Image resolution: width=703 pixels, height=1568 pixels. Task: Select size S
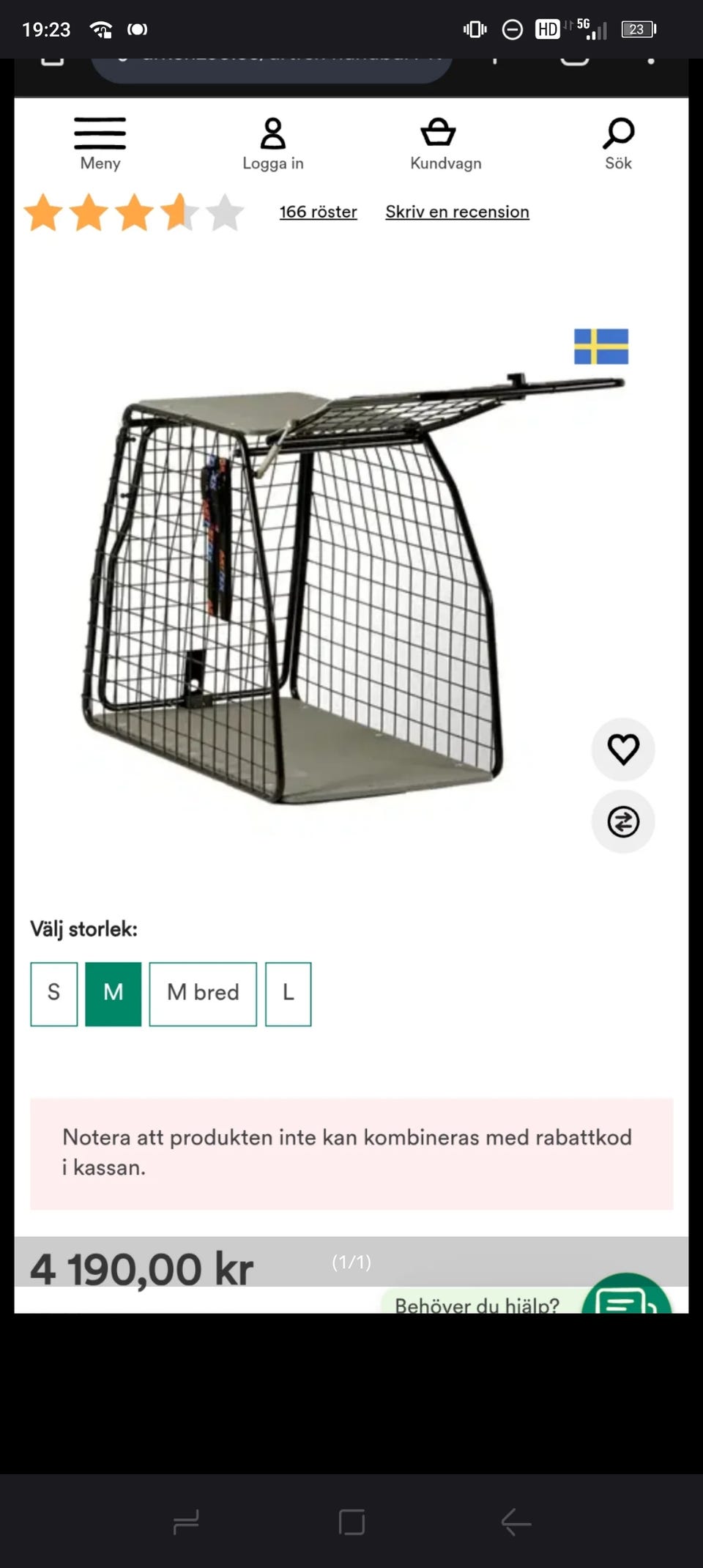coord(53,994)
